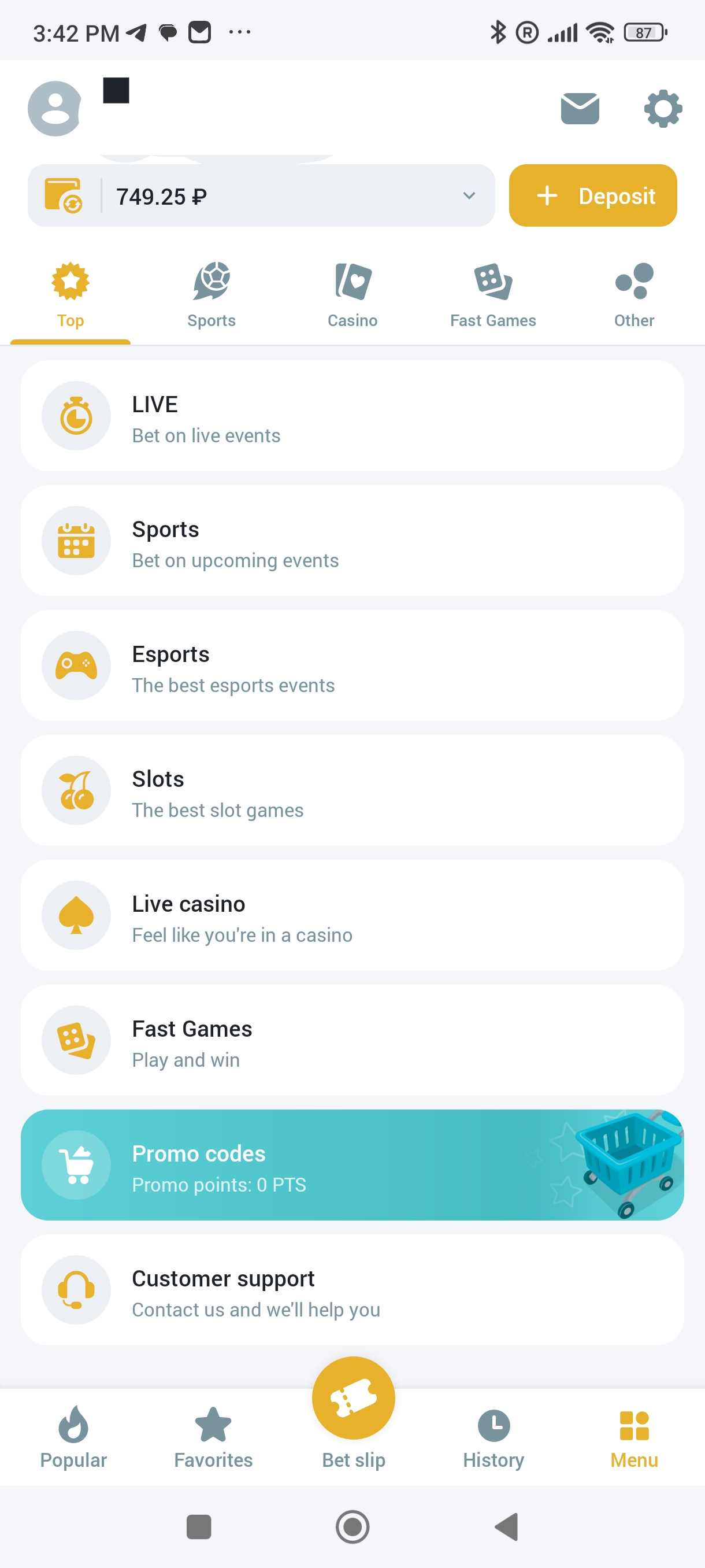Viewport: 705px width, 1568px height.
Task: Open the Esports section
Action: 352,666
